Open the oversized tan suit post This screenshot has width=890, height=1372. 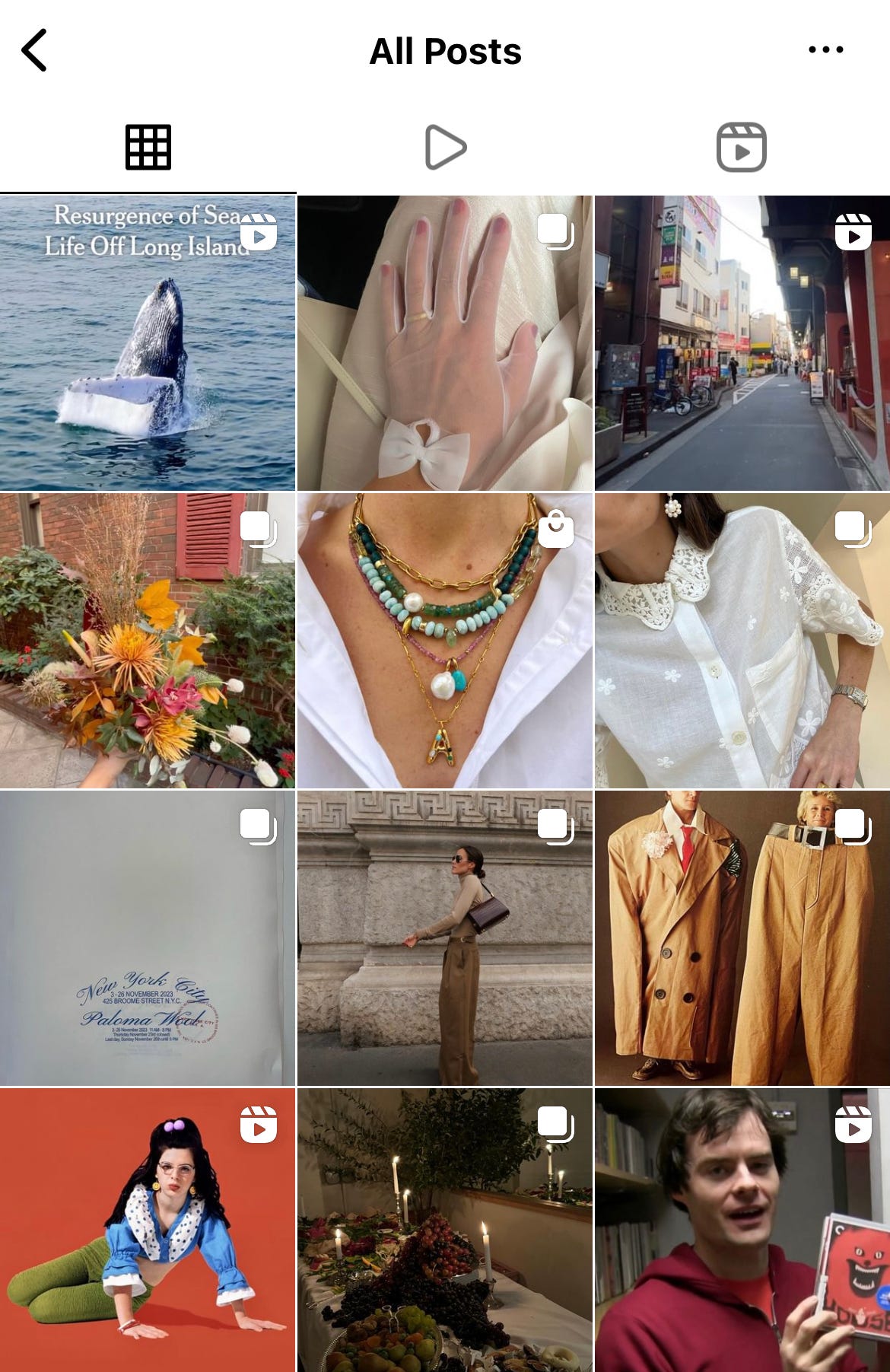click(x=742, y=937)
